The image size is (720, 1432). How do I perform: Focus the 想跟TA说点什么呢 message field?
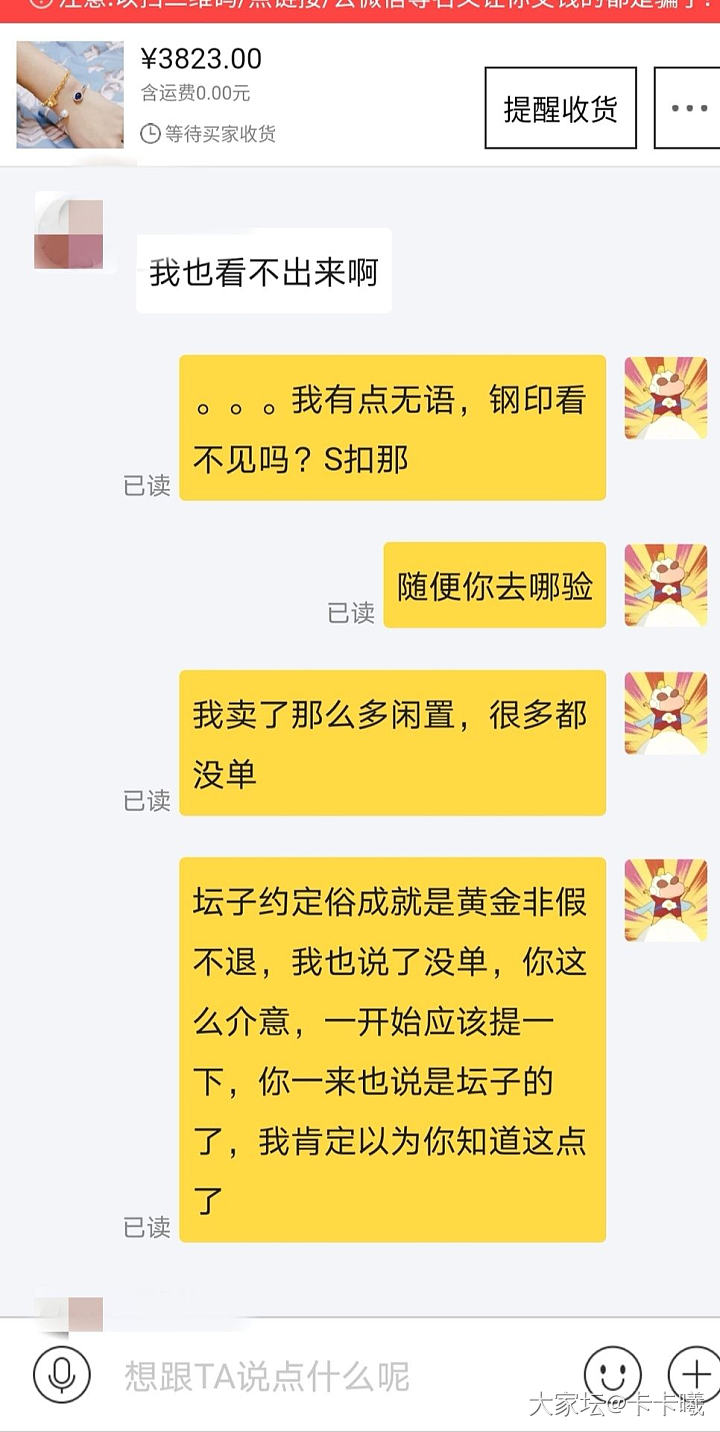click(340, 1376)
